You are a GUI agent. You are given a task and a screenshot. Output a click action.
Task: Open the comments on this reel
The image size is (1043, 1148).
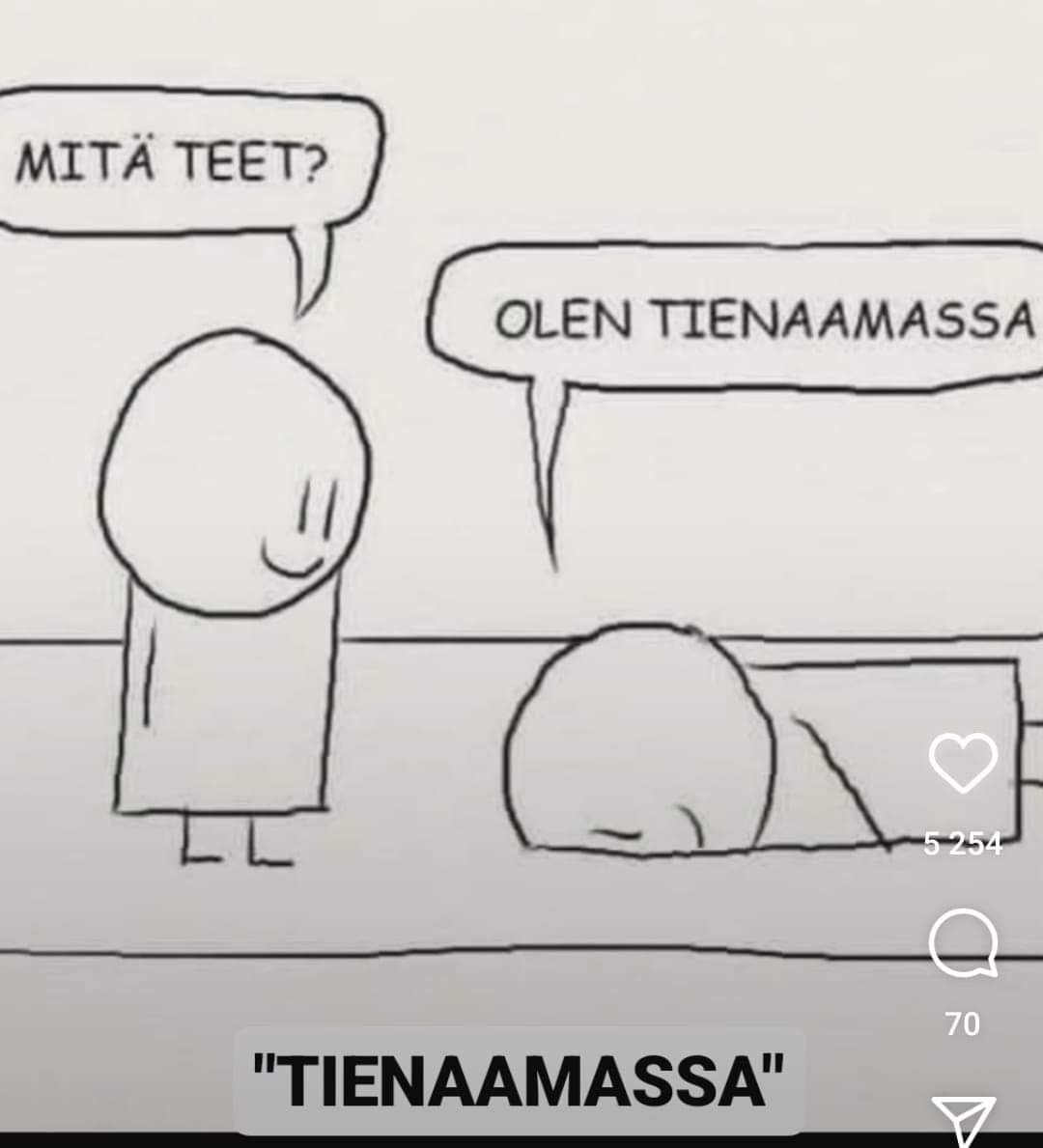pyautogui.click(x=963, y=944)
